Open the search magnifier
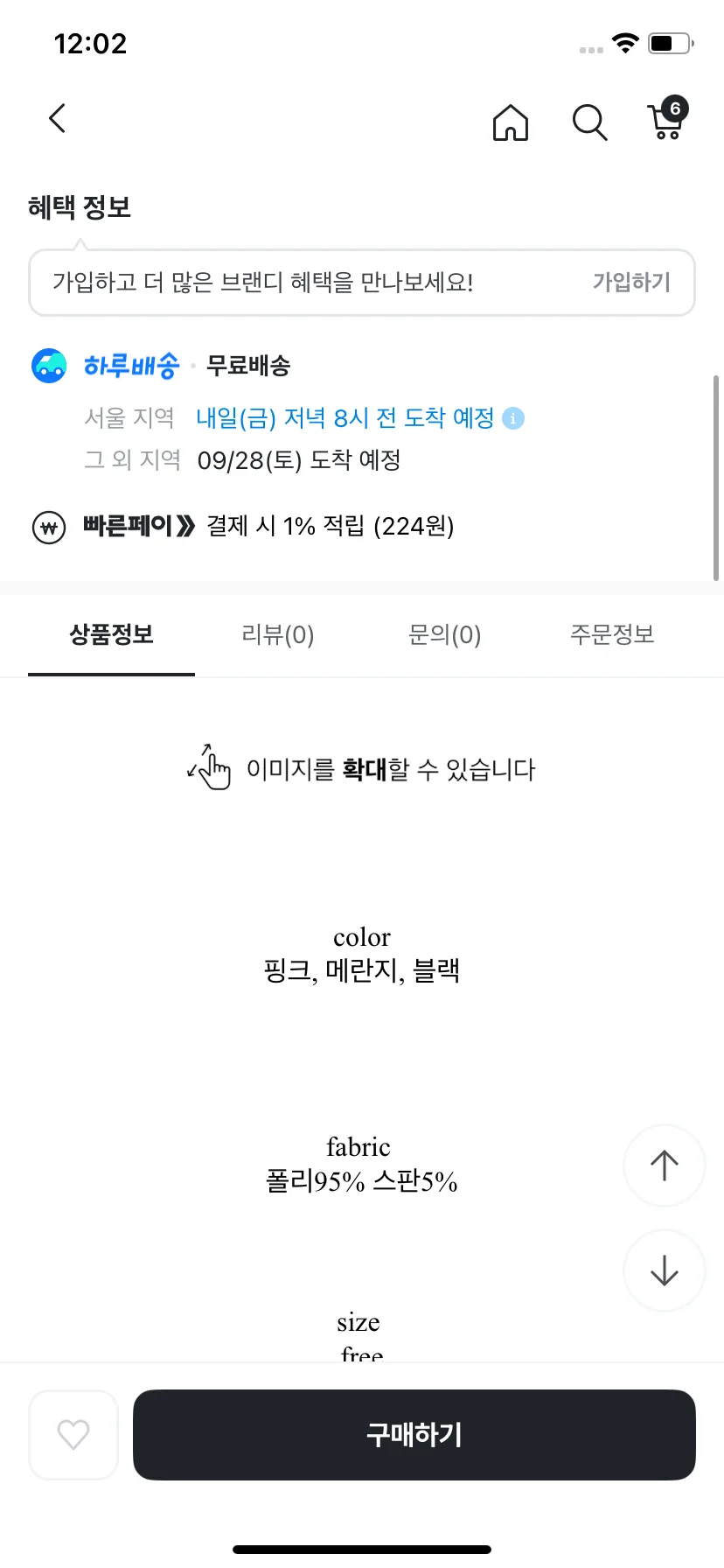 (x=589, y=122)
